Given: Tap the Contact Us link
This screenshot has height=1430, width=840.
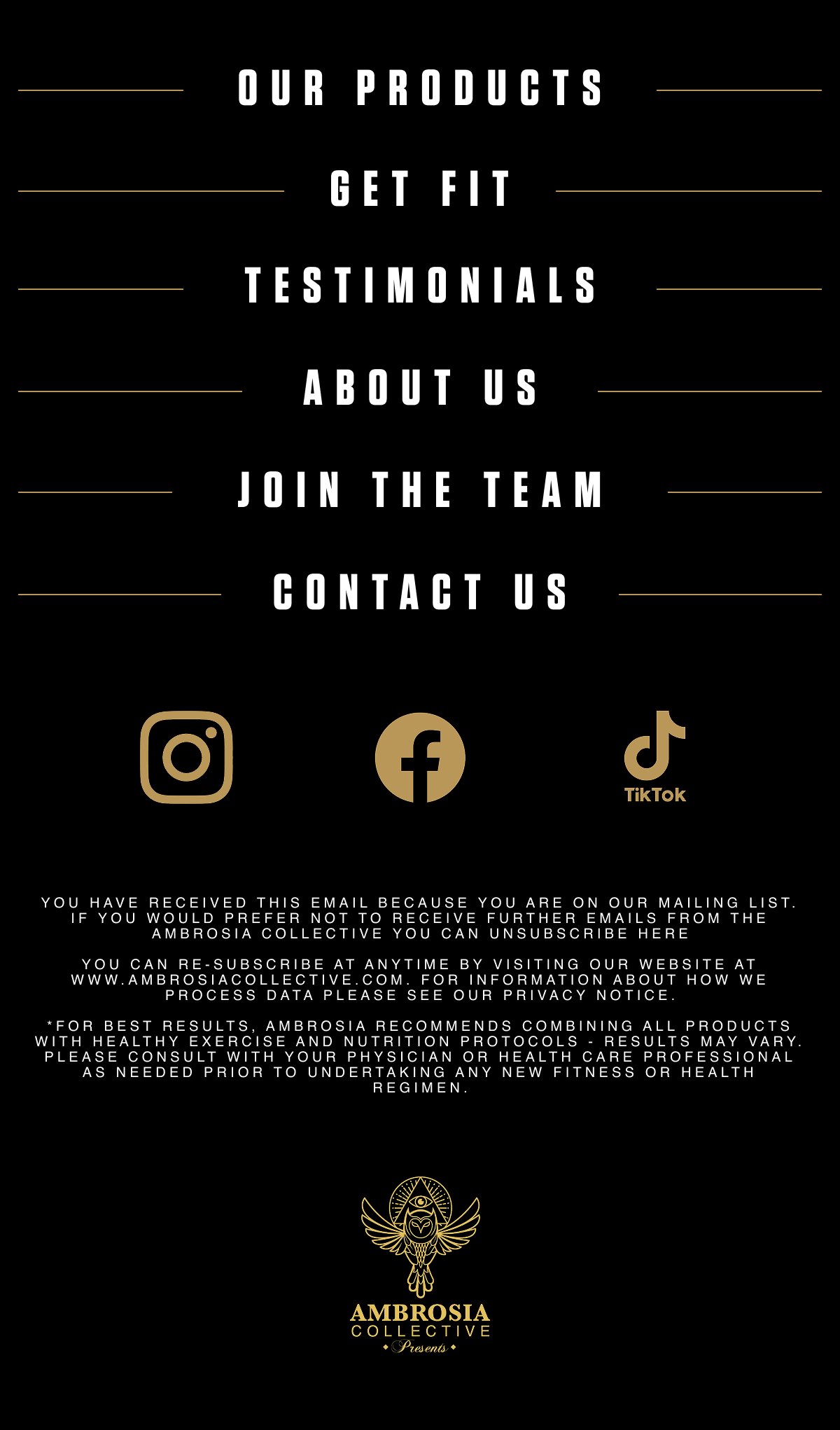Looking at the screenshot, I should (420, 592).
